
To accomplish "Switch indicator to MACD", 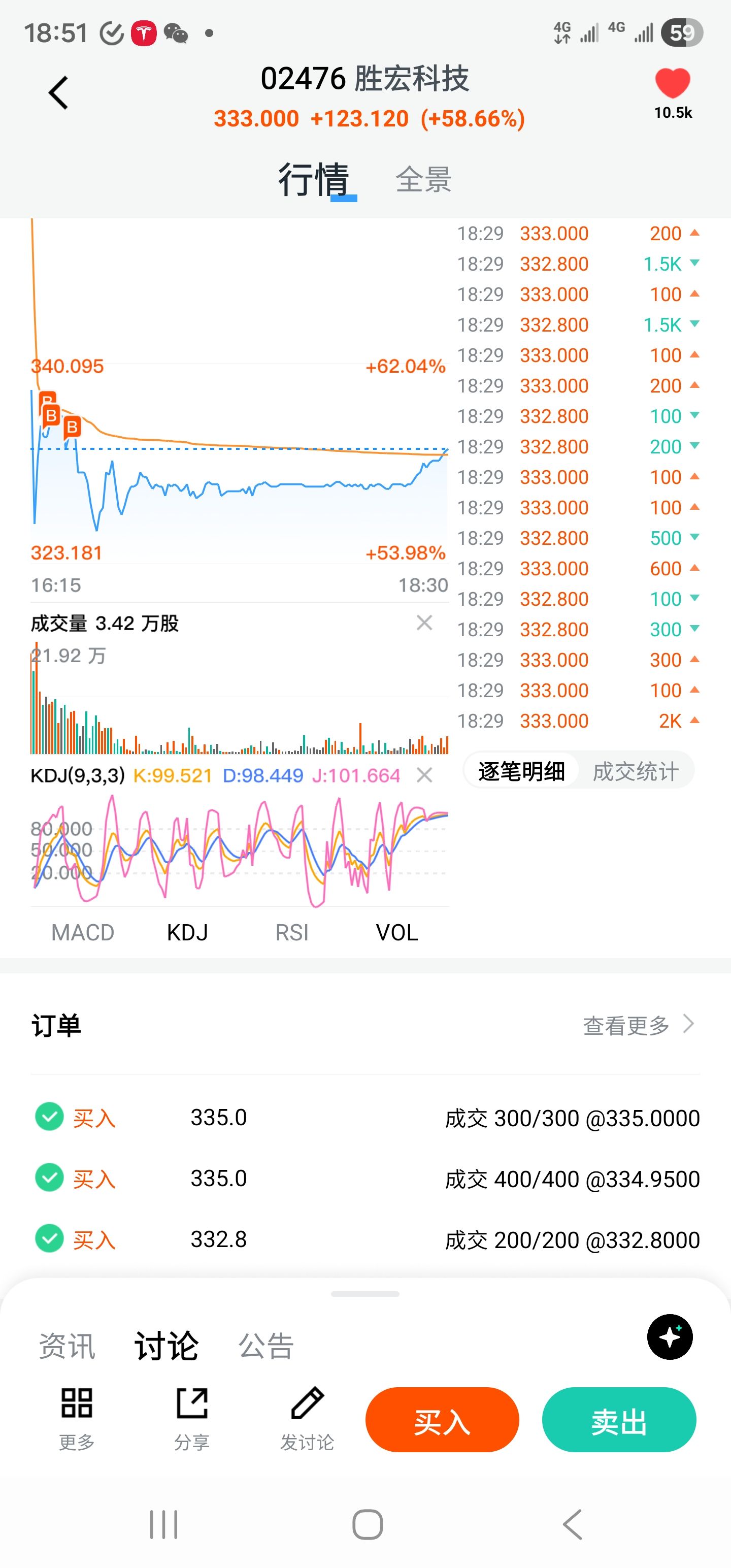I will pyautogui.click(x=83, y=932).
